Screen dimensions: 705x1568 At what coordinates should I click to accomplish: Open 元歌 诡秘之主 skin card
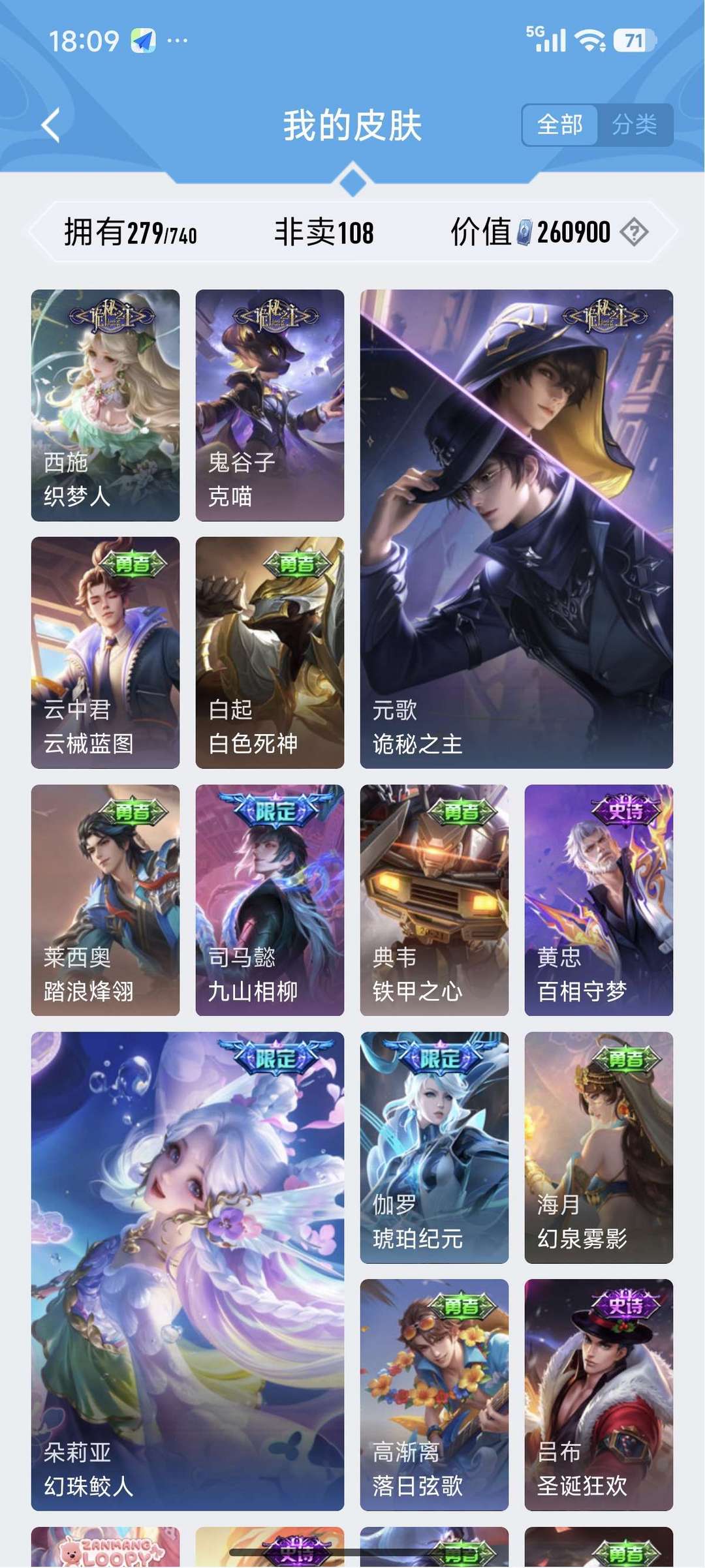click(516, 529)
